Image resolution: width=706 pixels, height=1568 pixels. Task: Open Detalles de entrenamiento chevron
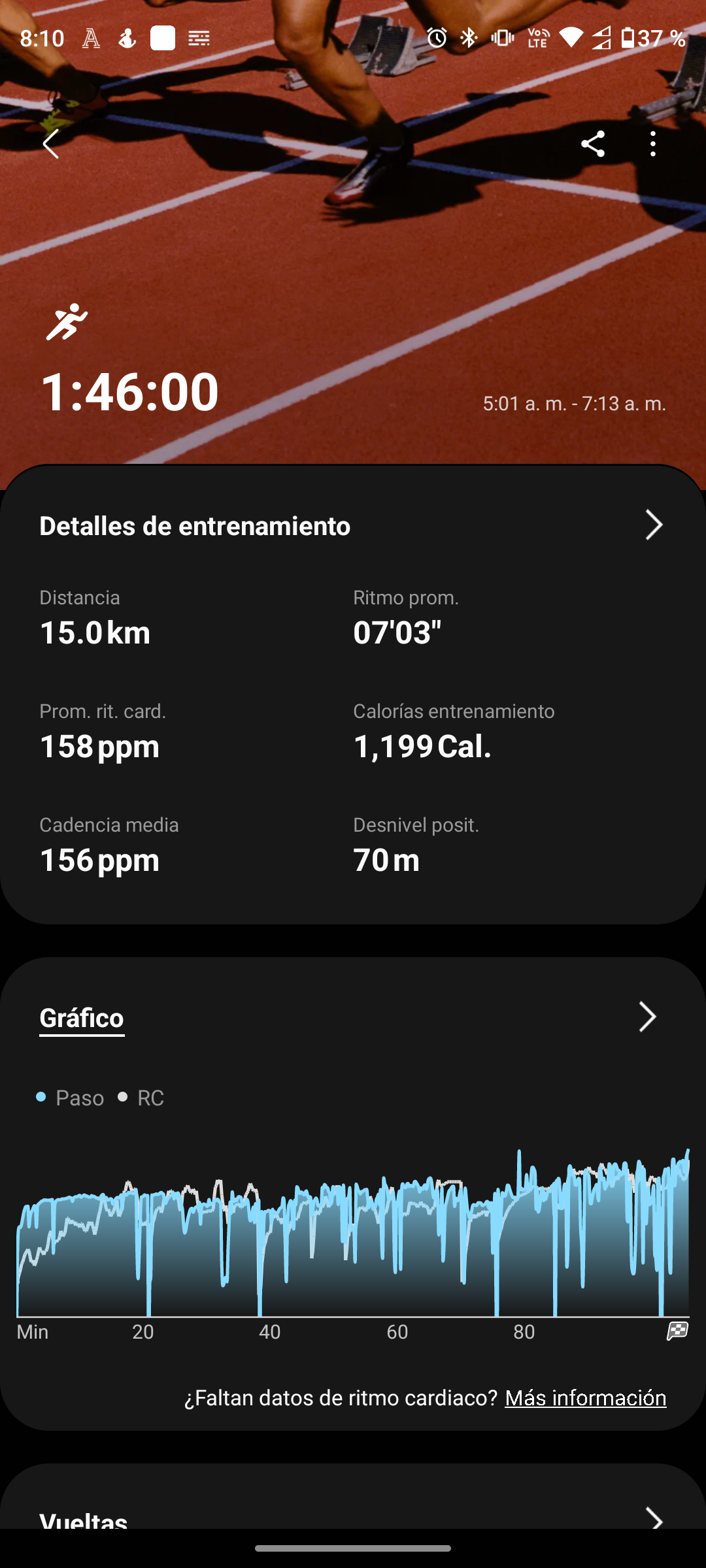654,525
